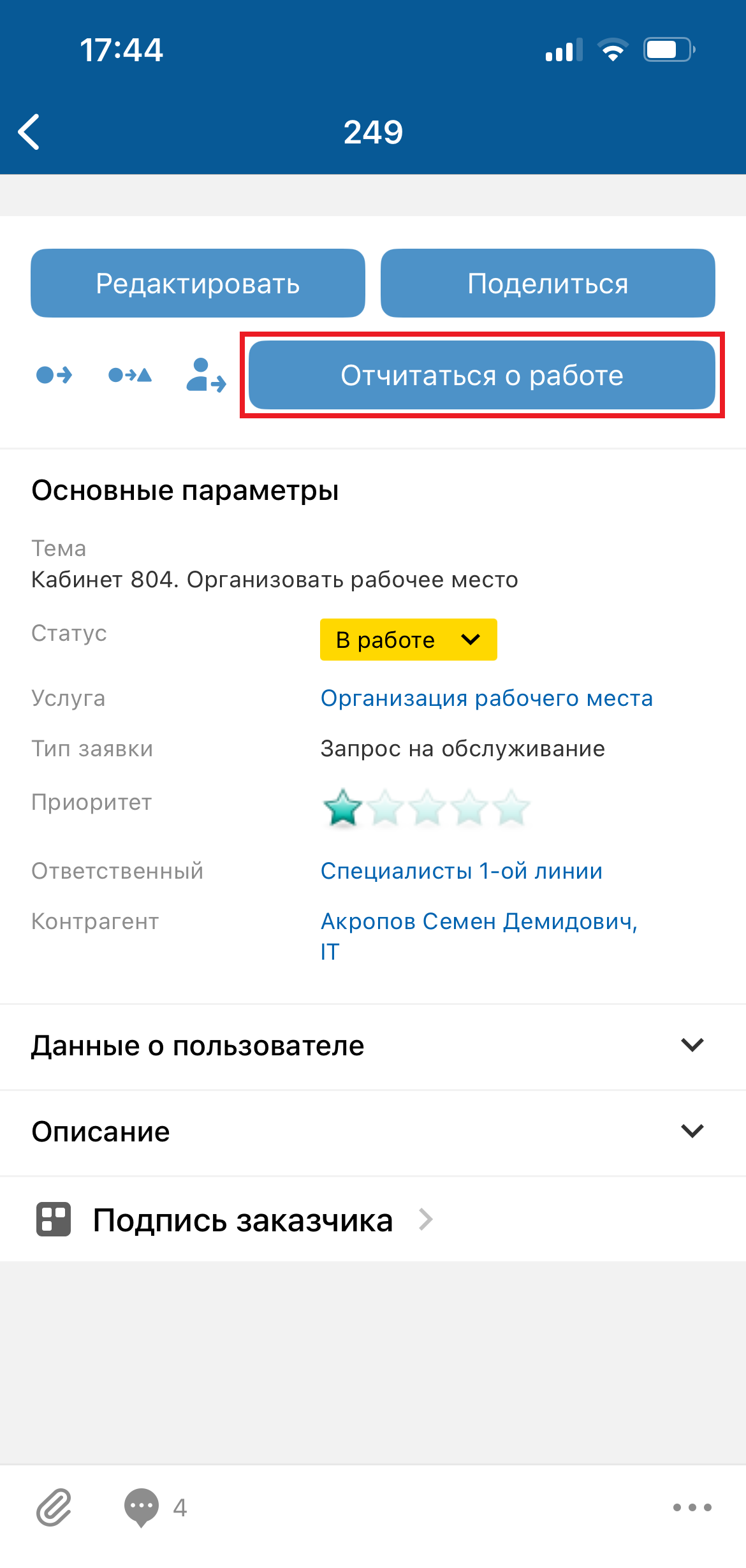Screen dimensions: 746x1568
Task: Open contact Акропов Семен Демидович
Action: click(479, 922)
